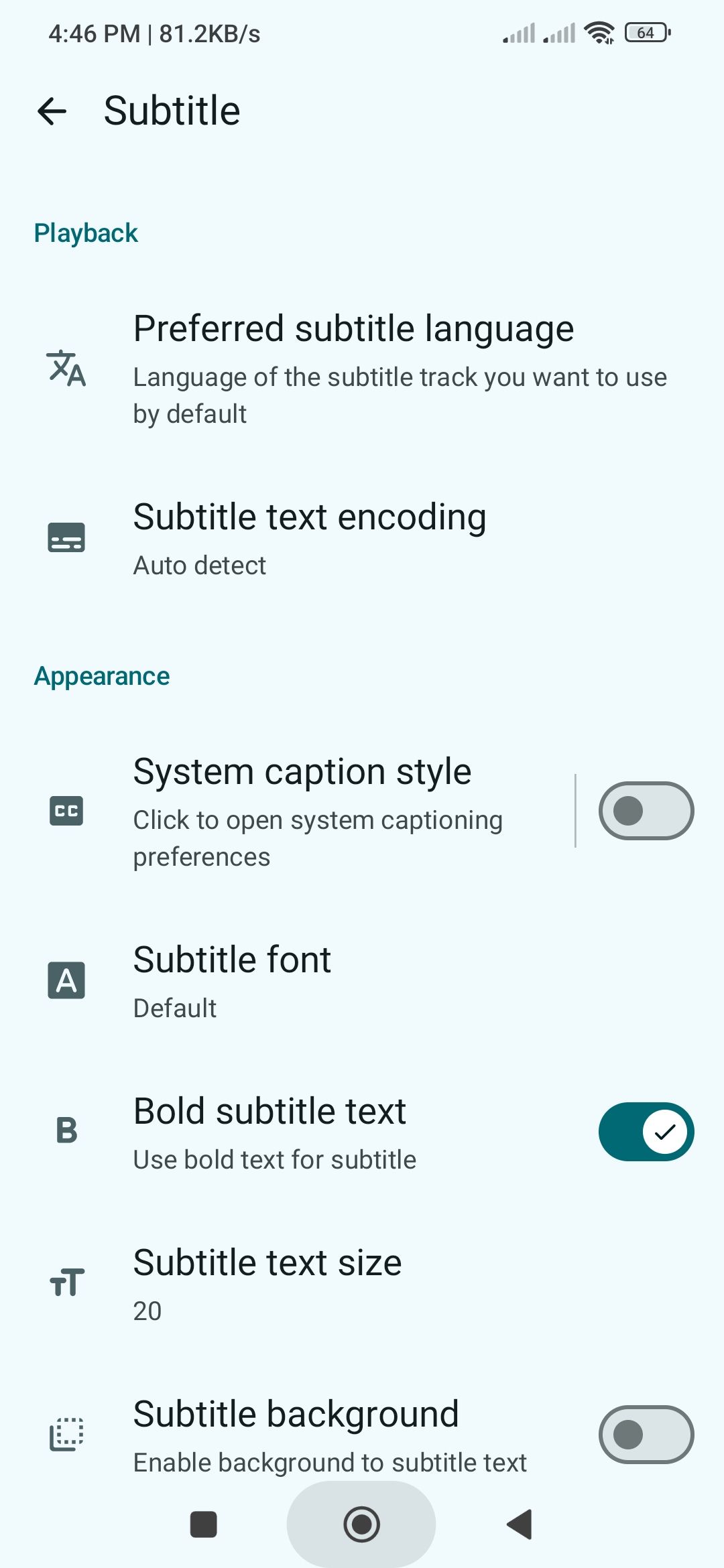Enable Subtitle background toggle

coord(646,1435)
